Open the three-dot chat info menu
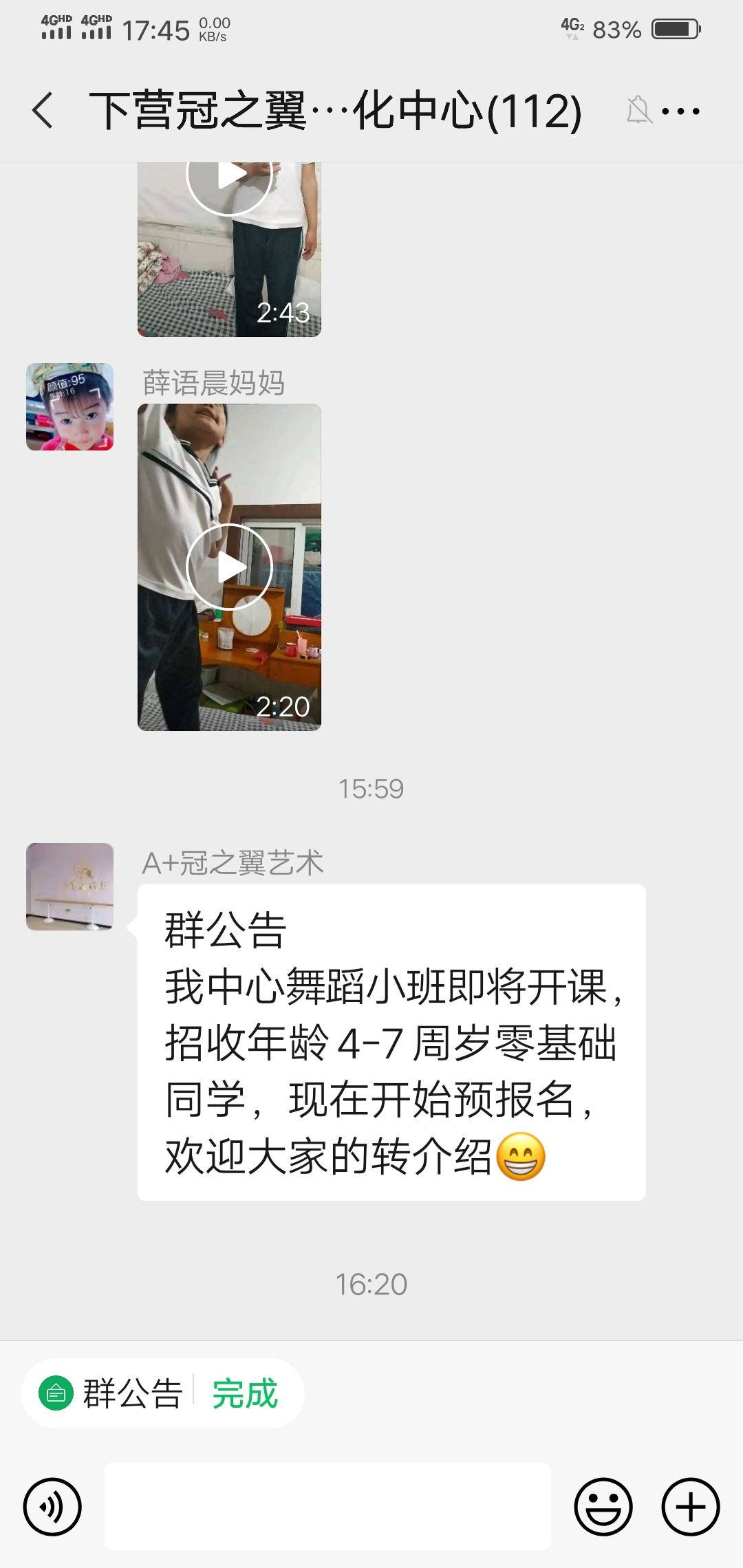 click(680, 111)
